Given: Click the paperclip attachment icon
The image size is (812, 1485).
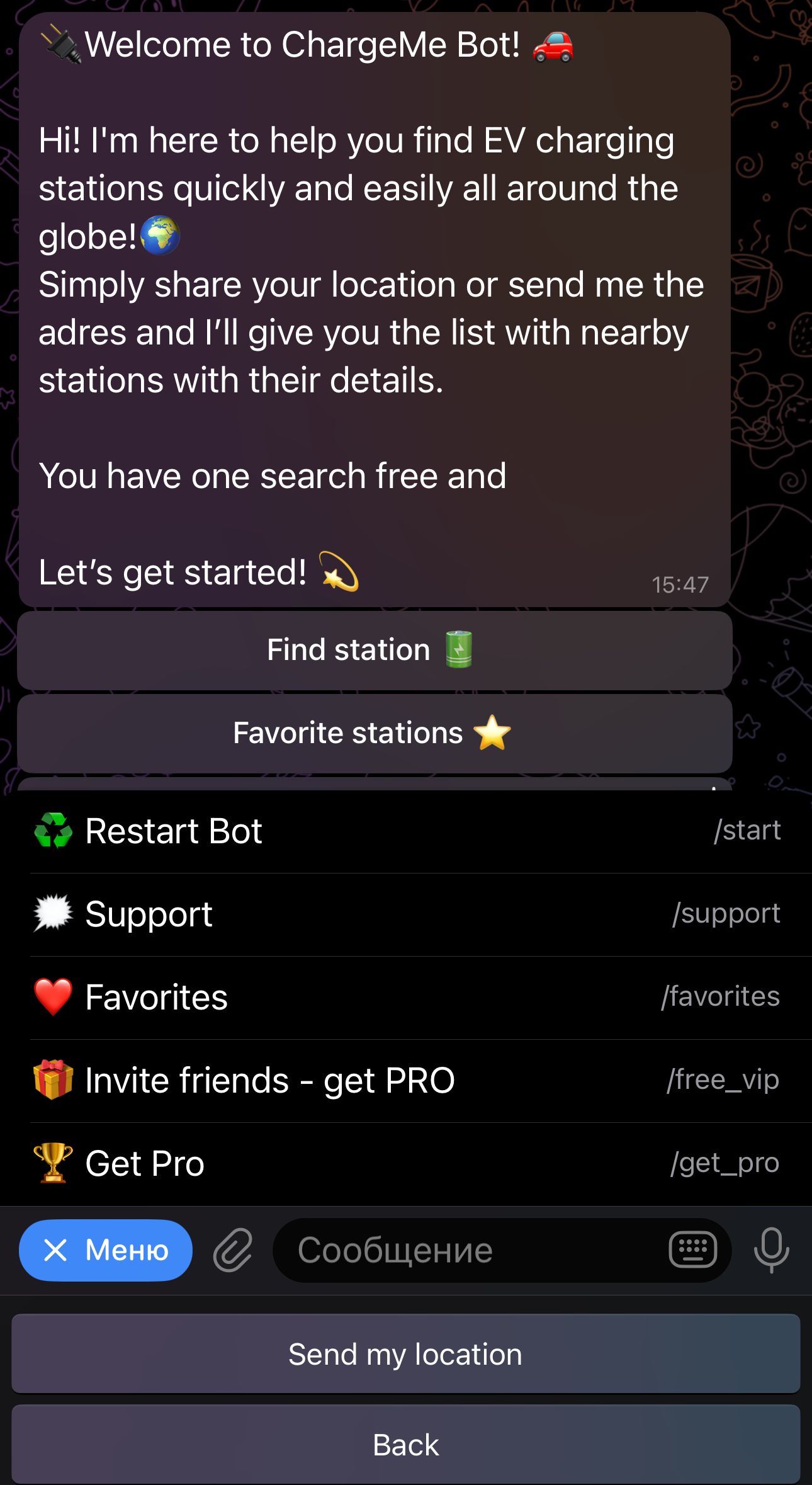Looking at the screenshot, I should coord(234,1250).
